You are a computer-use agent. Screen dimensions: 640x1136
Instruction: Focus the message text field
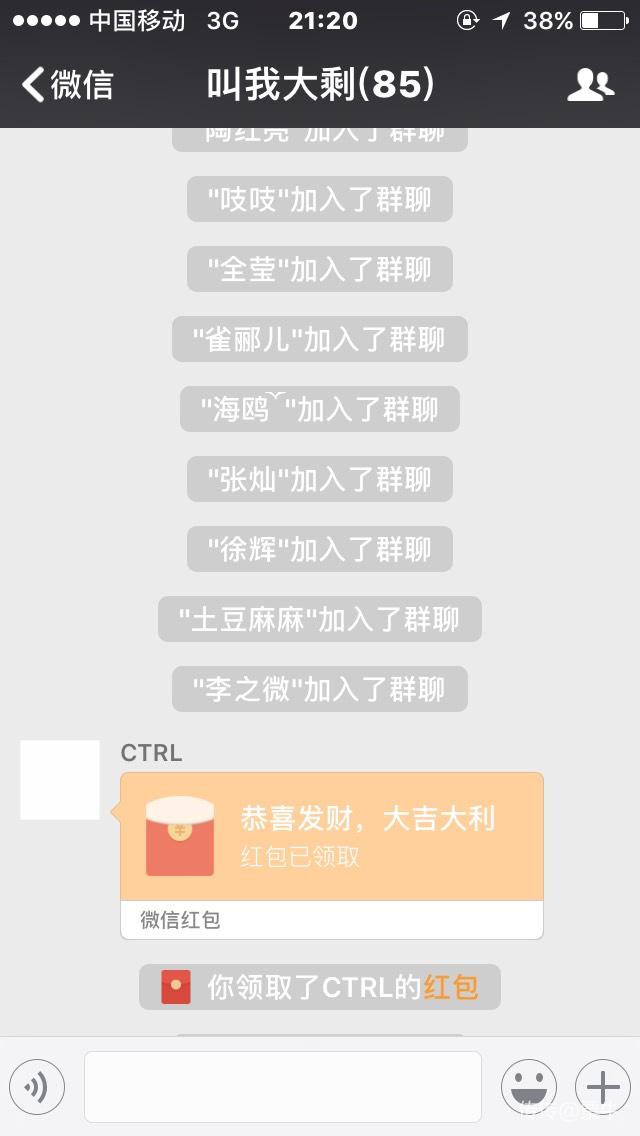point(282,1087)
